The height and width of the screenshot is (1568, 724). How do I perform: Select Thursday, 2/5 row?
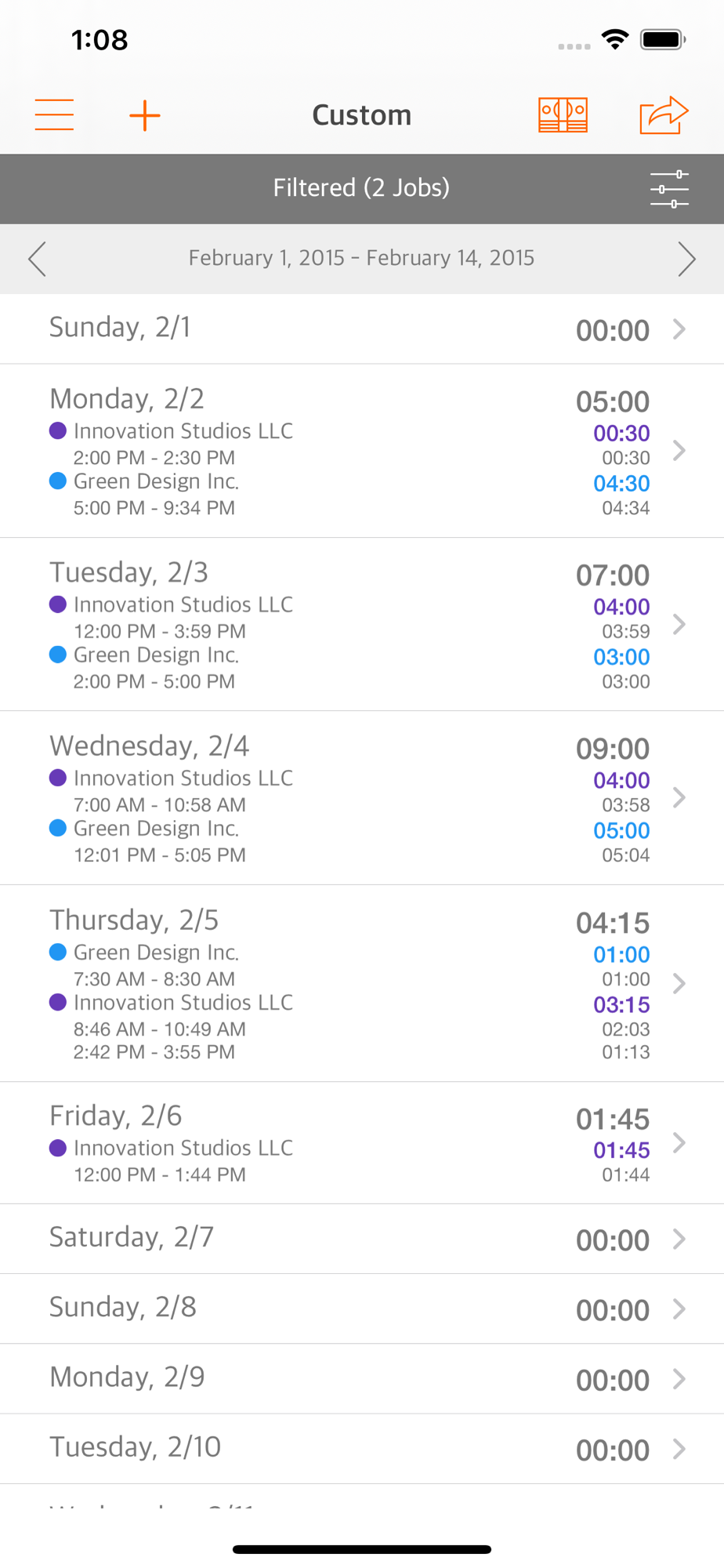pyautogui.click(x=362, y=984)
